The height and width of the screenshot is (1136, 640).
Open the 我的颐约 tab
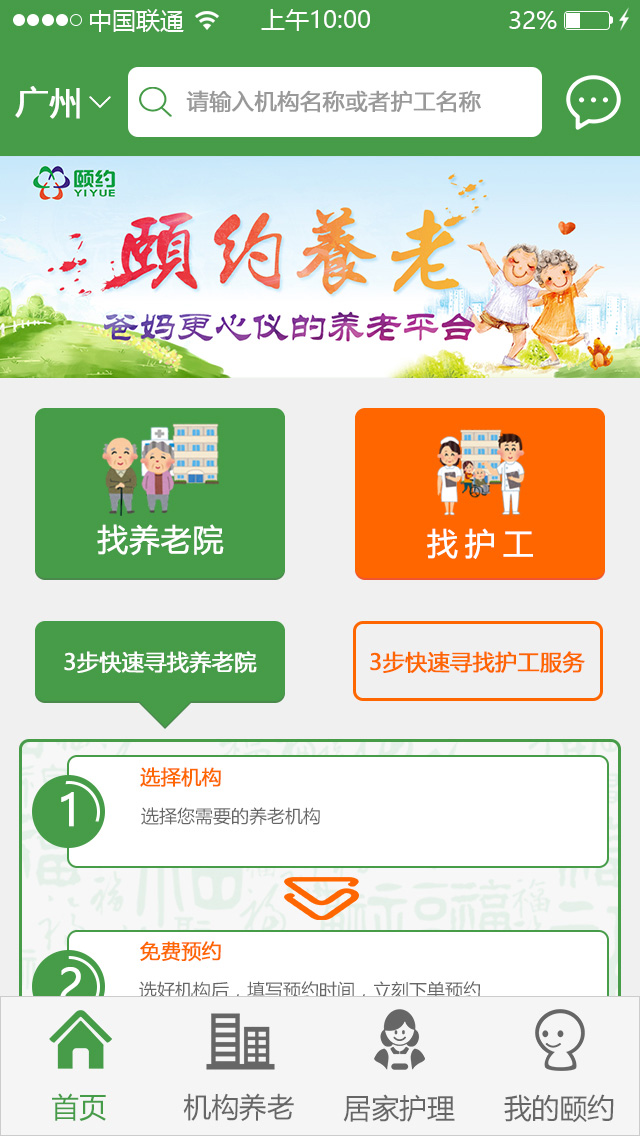coord(559,1066)
